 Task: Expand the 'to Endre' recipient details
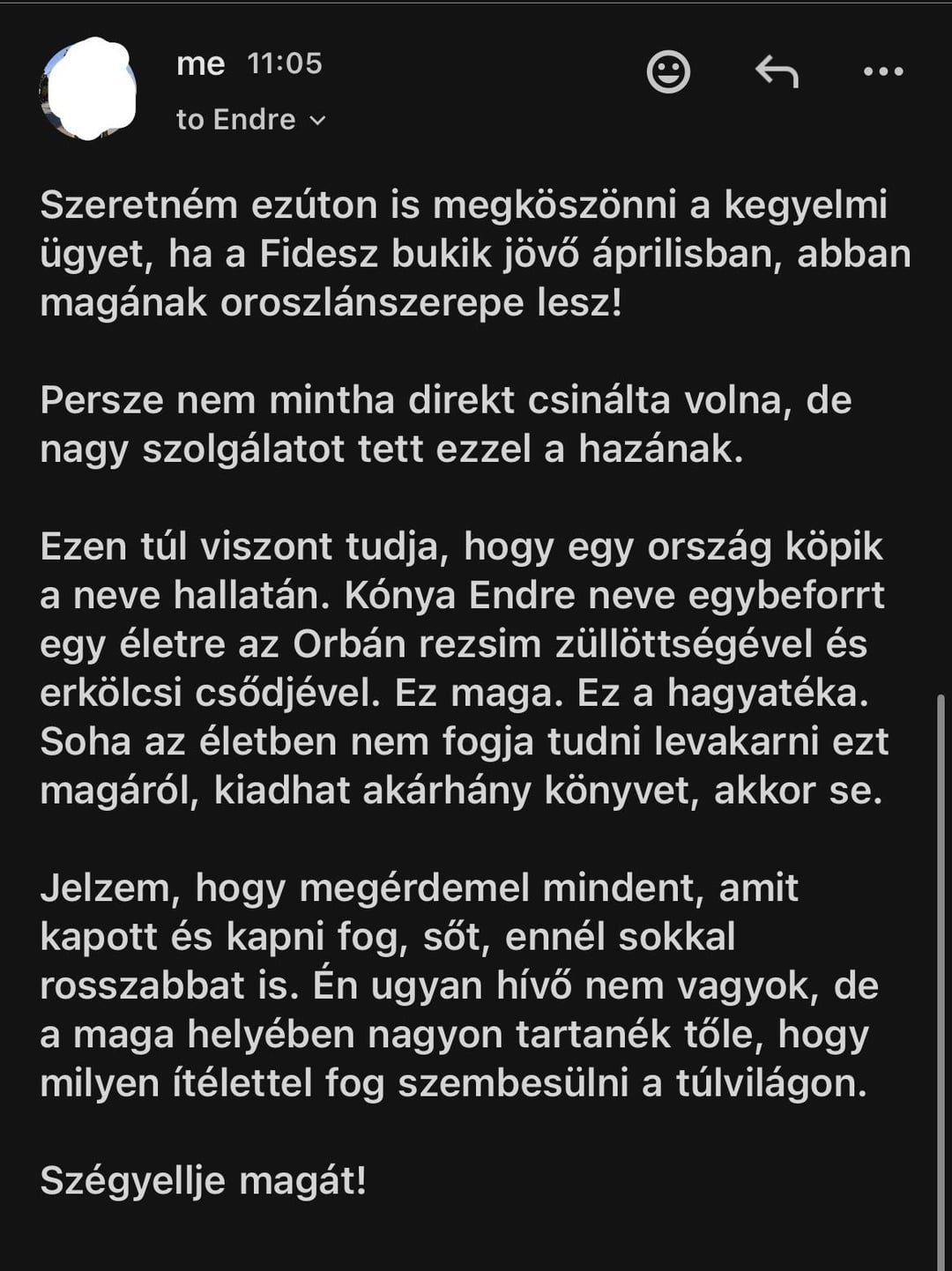click(251, 119)
